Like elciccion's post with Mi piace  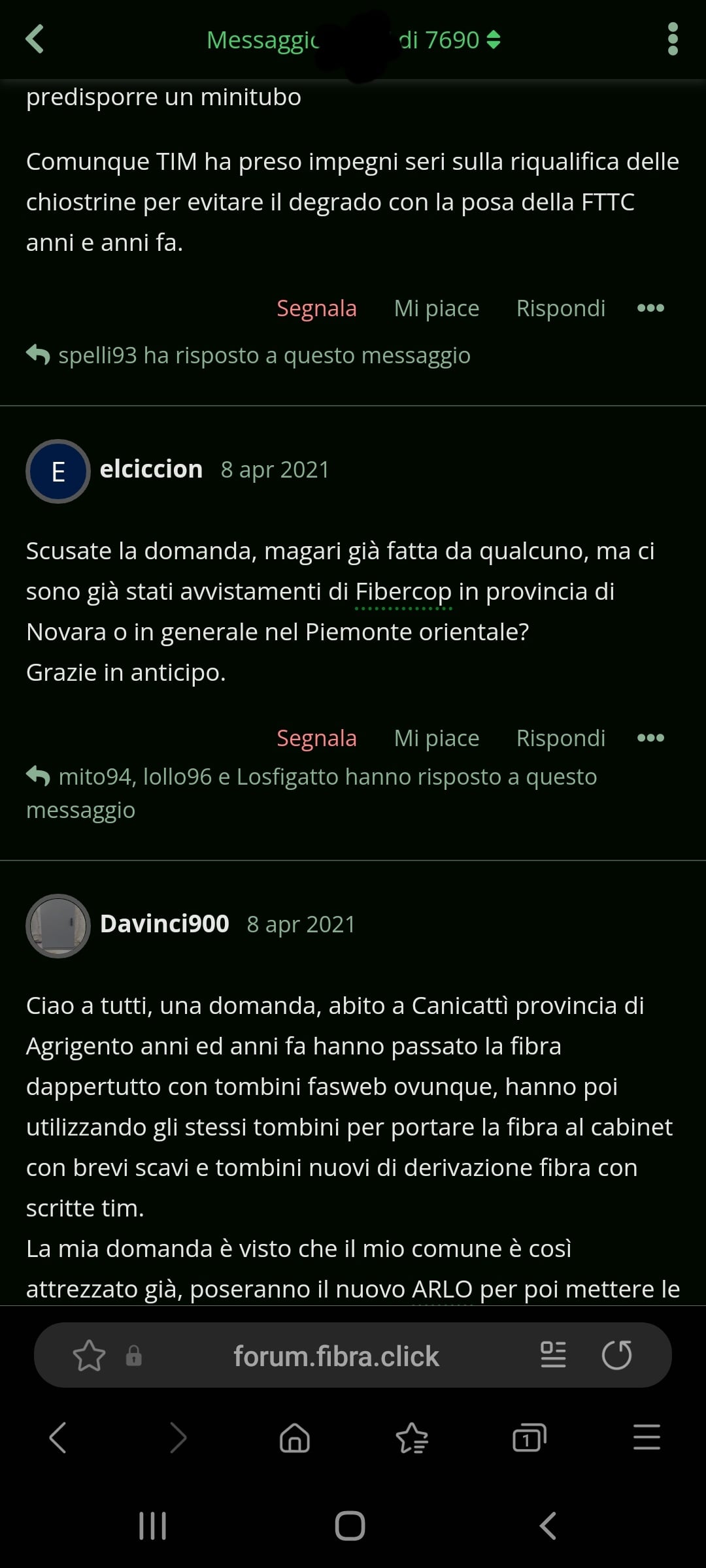(436, 738)
